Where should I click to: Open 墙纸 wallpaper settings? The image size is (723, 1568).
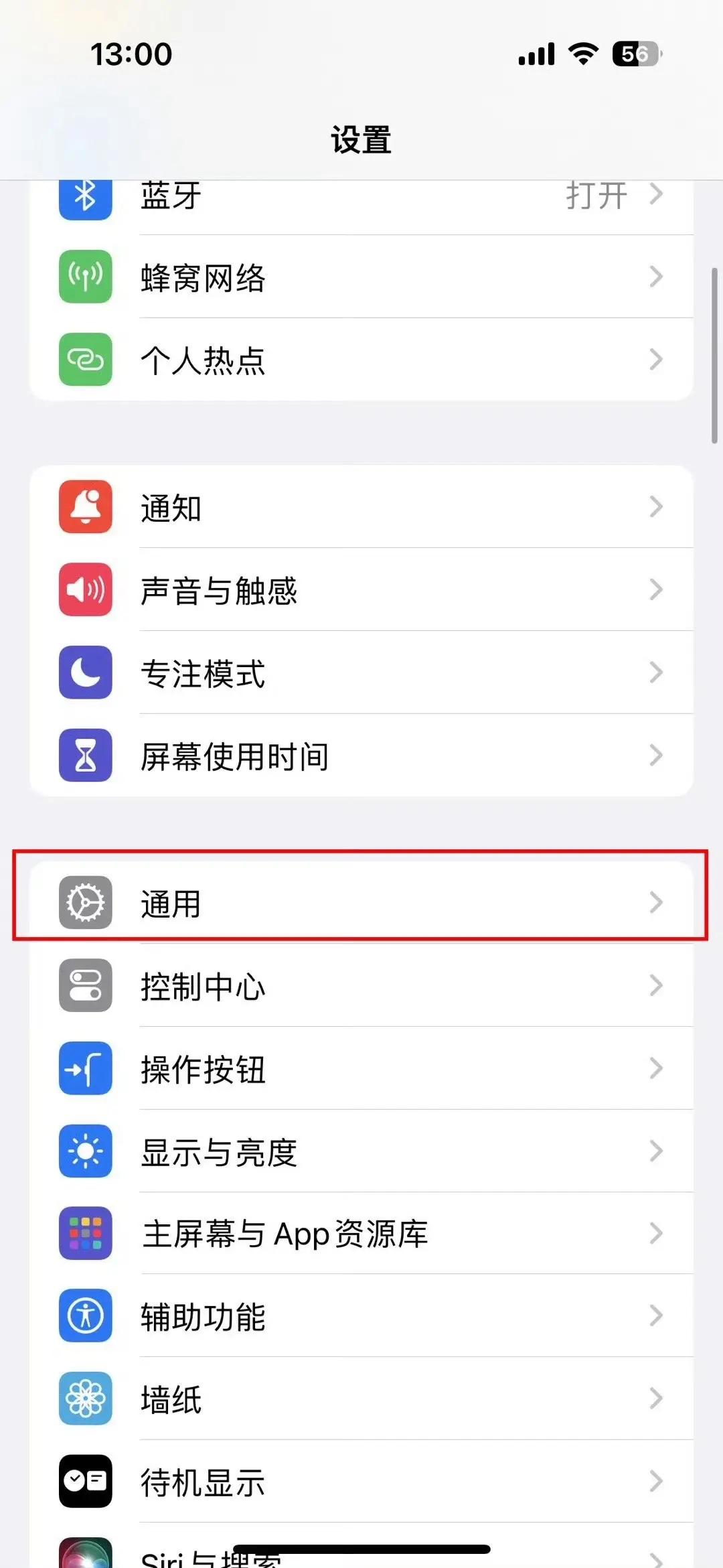361,1399
